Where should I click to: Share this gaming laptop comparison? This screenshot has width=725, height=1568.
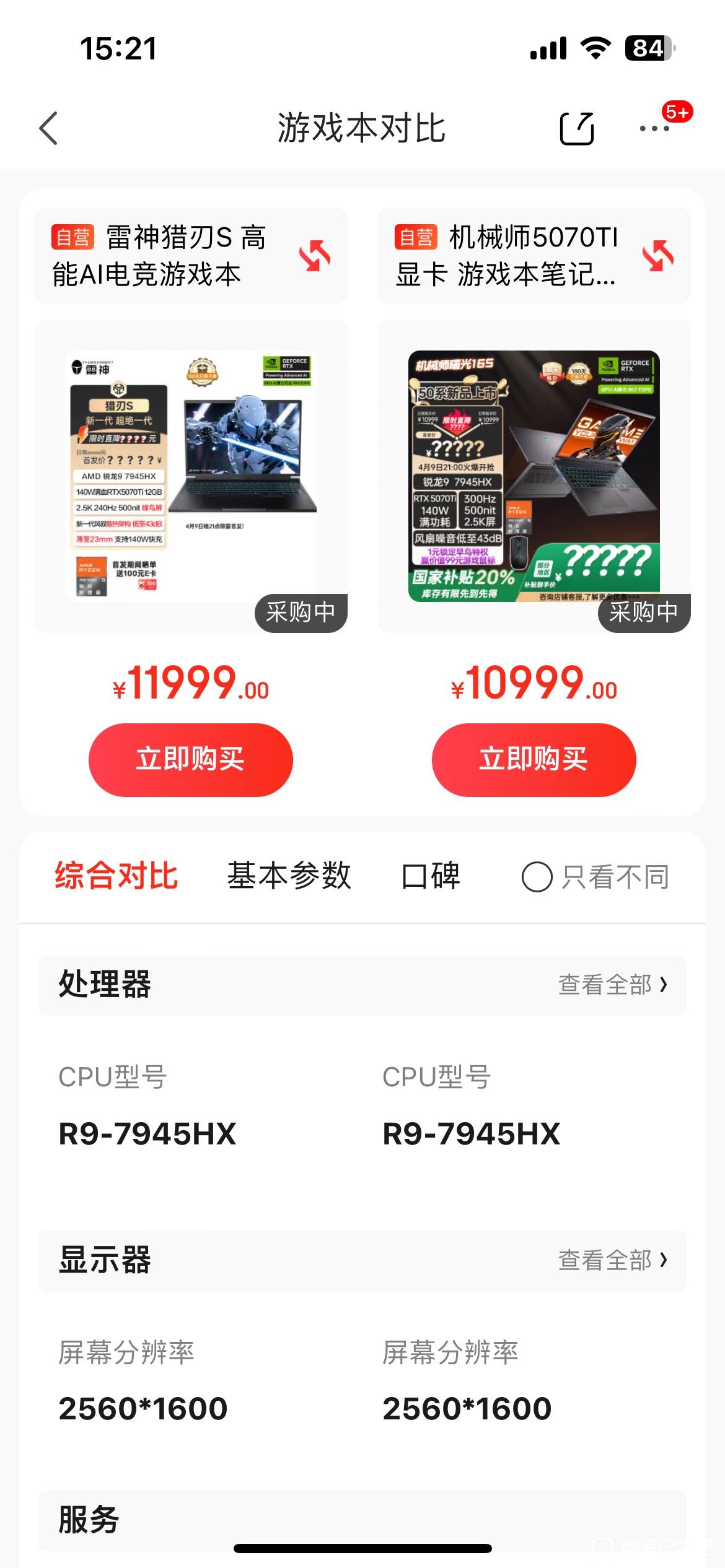577,129
